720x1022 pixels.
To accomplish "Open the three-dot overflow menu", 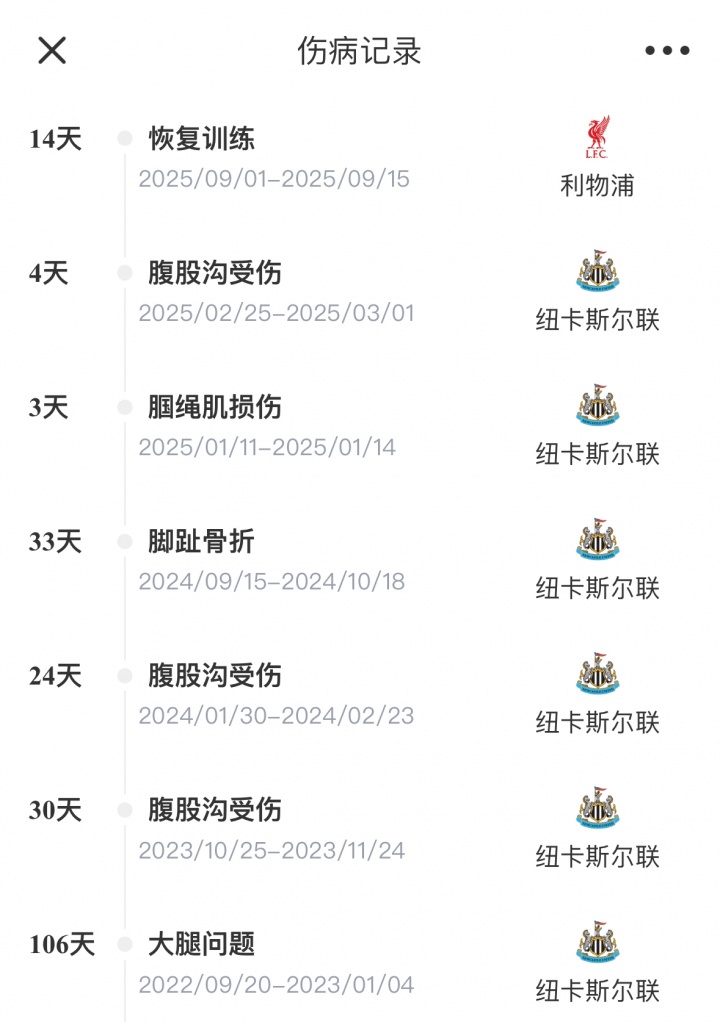I will 667,51.
